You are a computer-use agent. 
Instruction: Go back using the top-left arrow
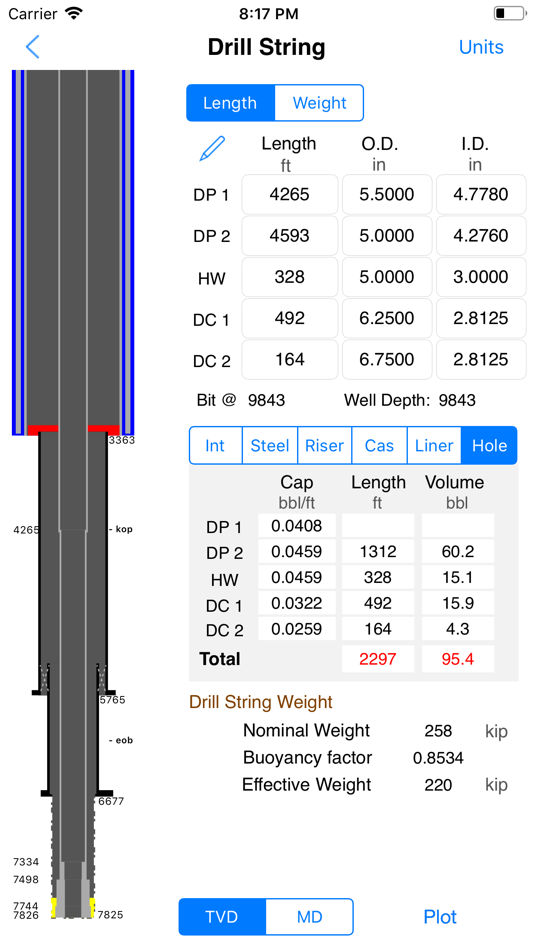point(33,47)
